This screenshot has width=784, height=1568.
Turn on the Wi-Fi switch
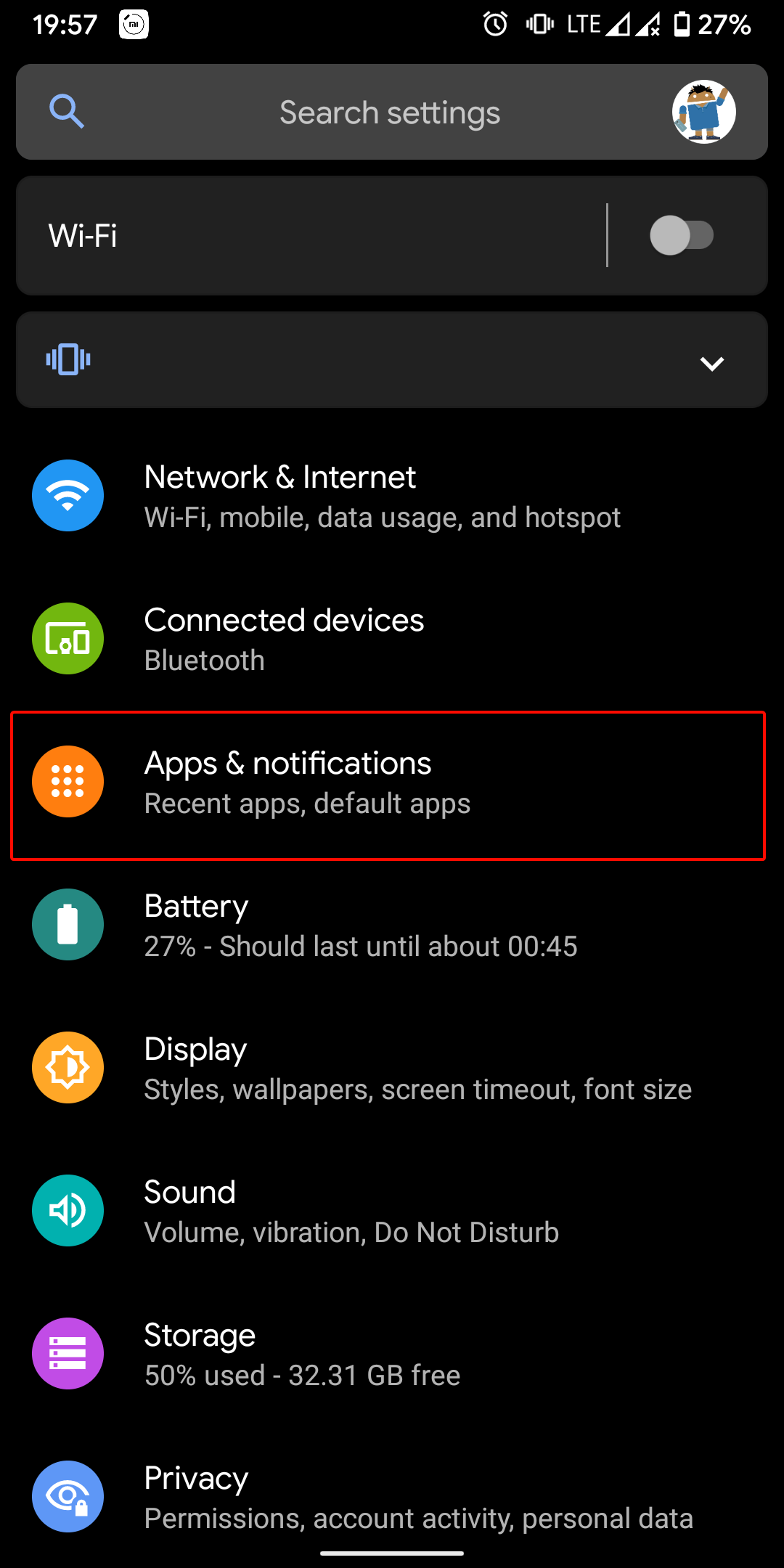[682, 235]
